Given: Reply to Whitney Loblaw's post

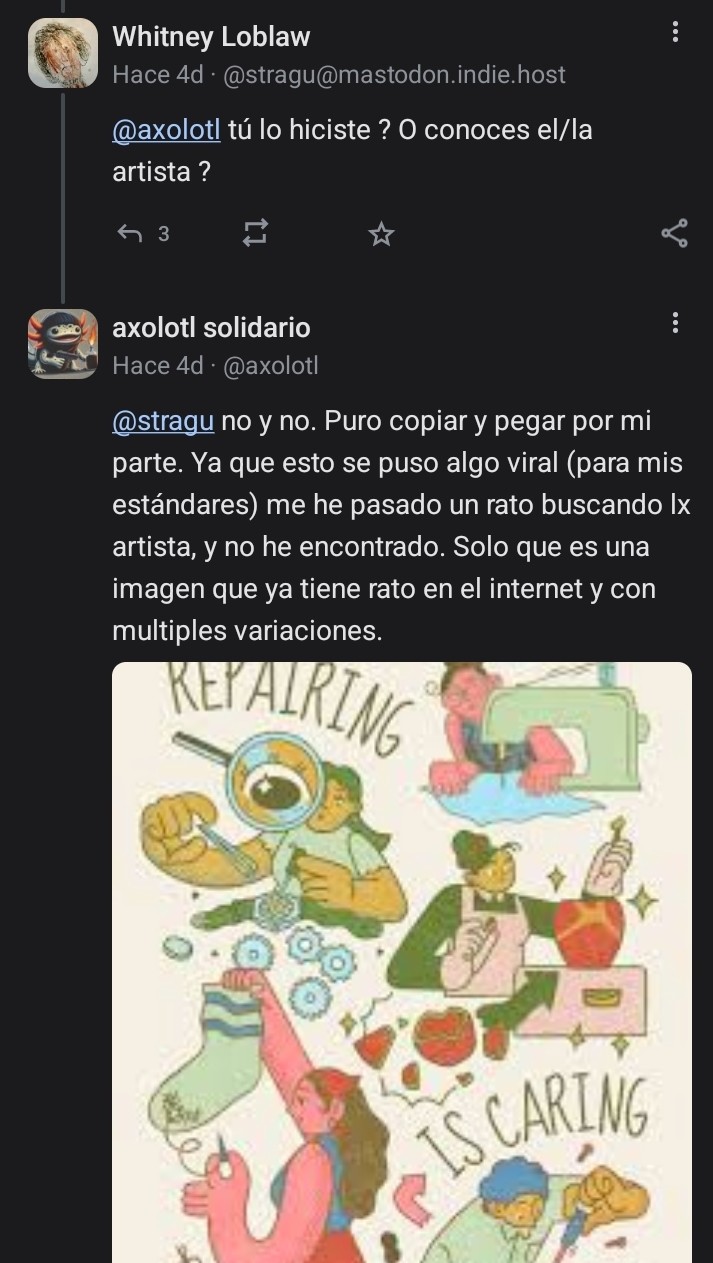Looking at the screenshot, I should click(x=131, y=234).
